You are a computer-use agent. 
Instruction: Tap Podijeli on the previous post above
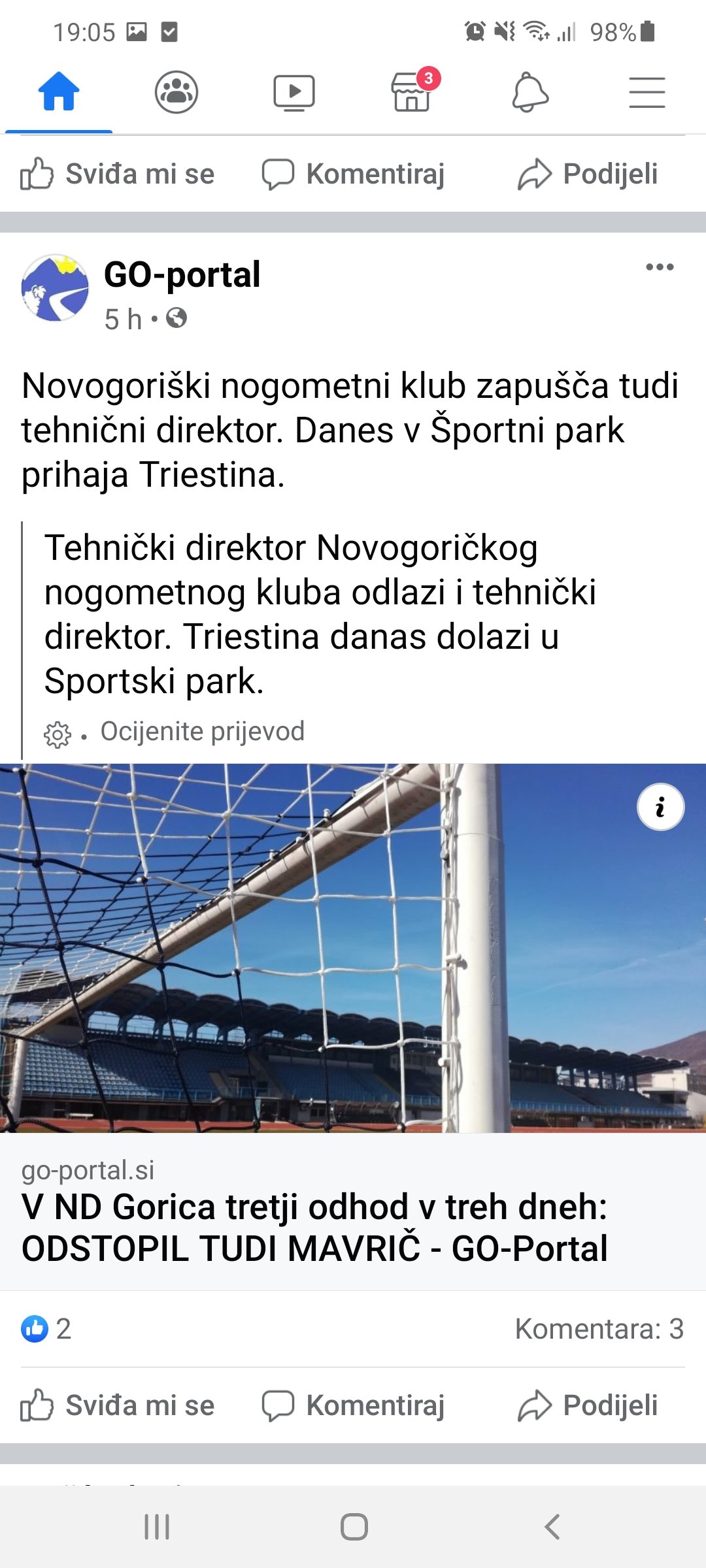588,174
